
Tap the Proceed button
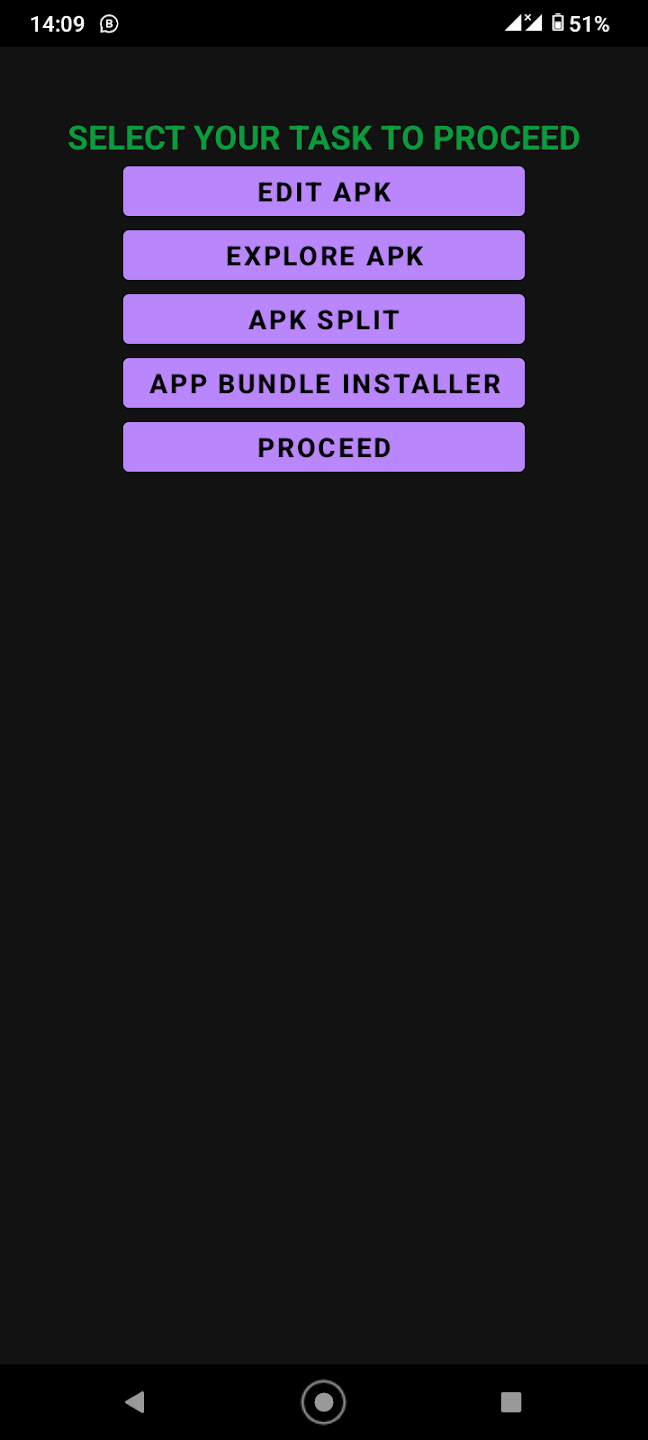[324, 447]
